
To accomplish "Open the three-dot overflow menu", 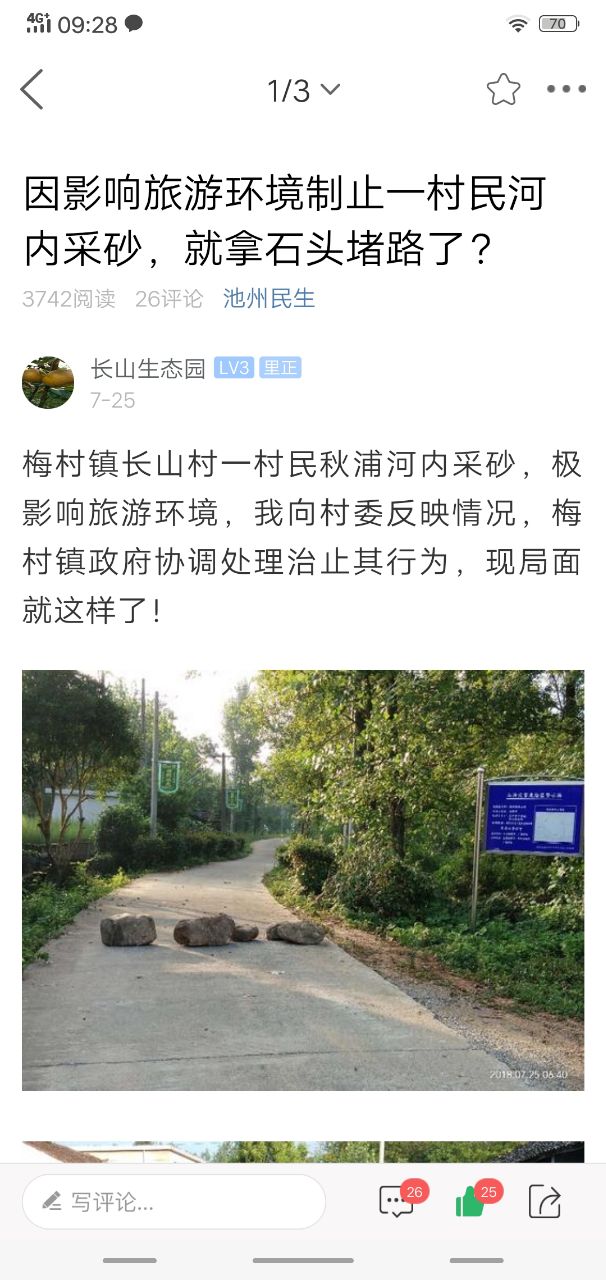I will 566,90.
